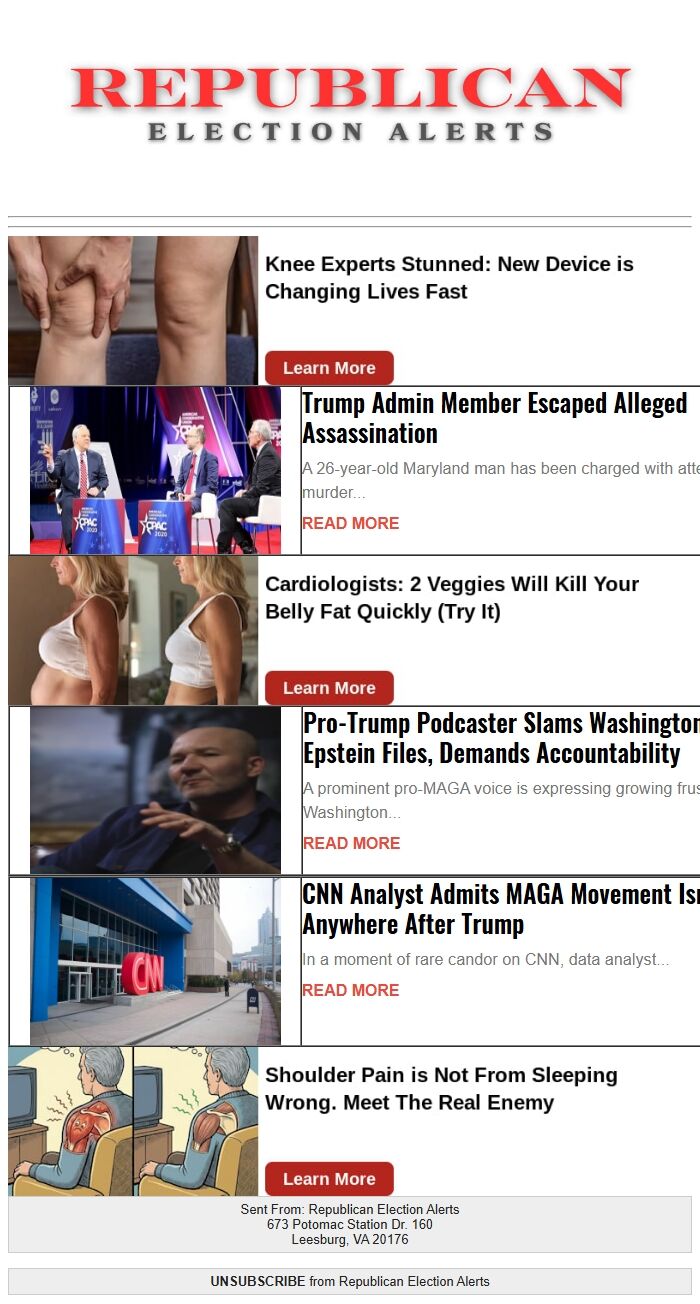Open the Trump Admin Member assassination headline
Screen dimensions: 700x1304
click(x=495, y=418)
